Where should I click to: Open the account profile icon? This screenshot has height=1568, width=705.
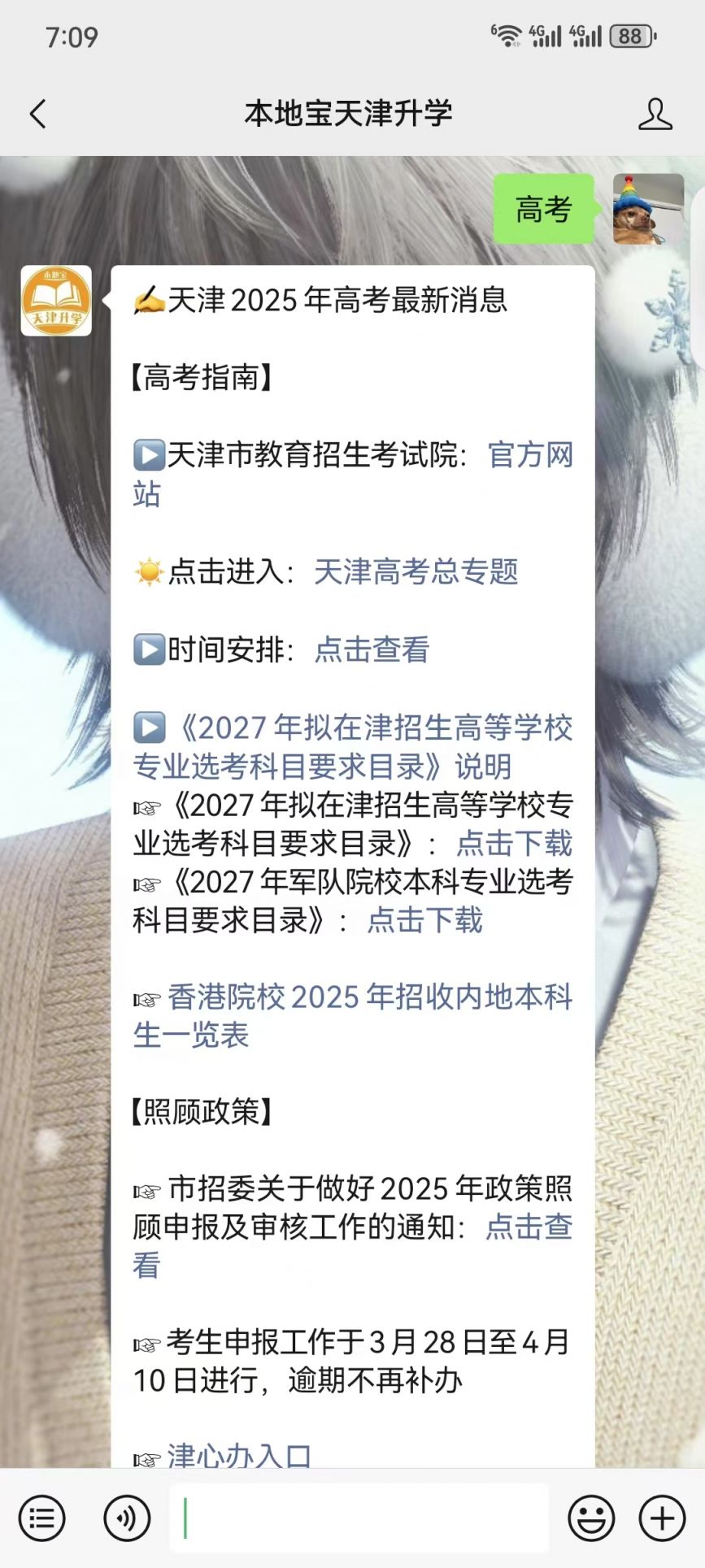point(655,114)
